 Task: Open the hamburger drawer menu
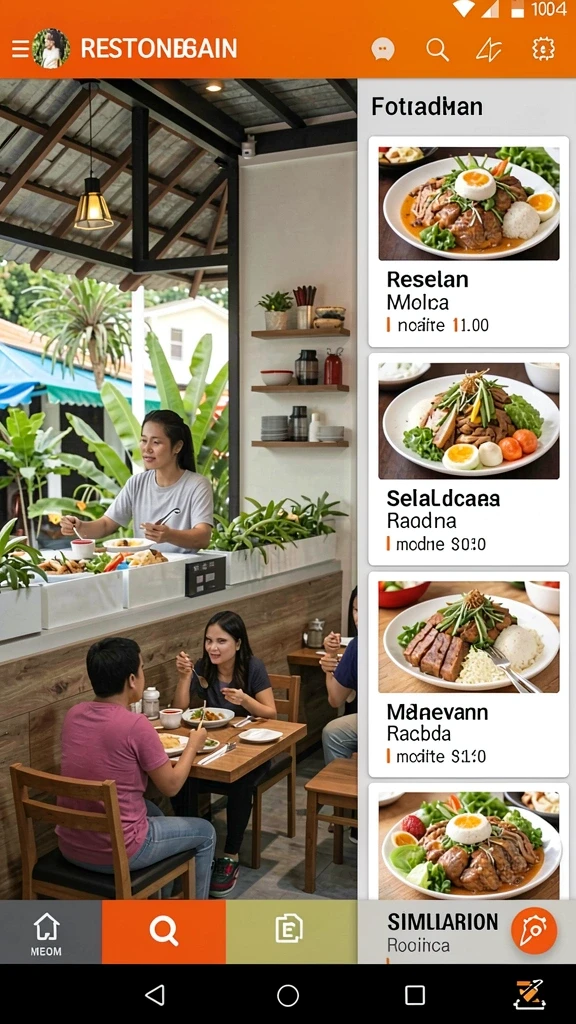[20, 49]
